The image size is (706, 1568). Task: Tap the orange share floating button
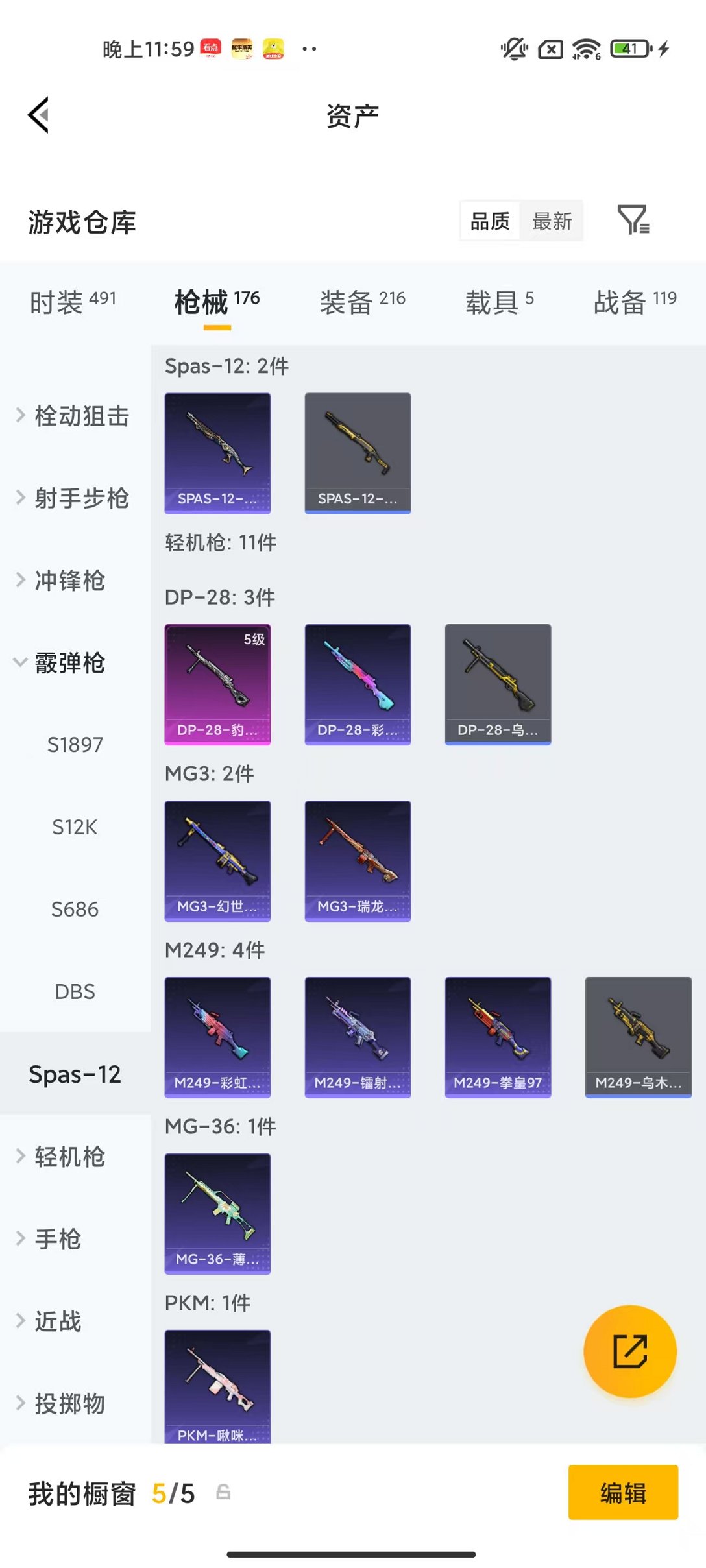point(629,1351)
